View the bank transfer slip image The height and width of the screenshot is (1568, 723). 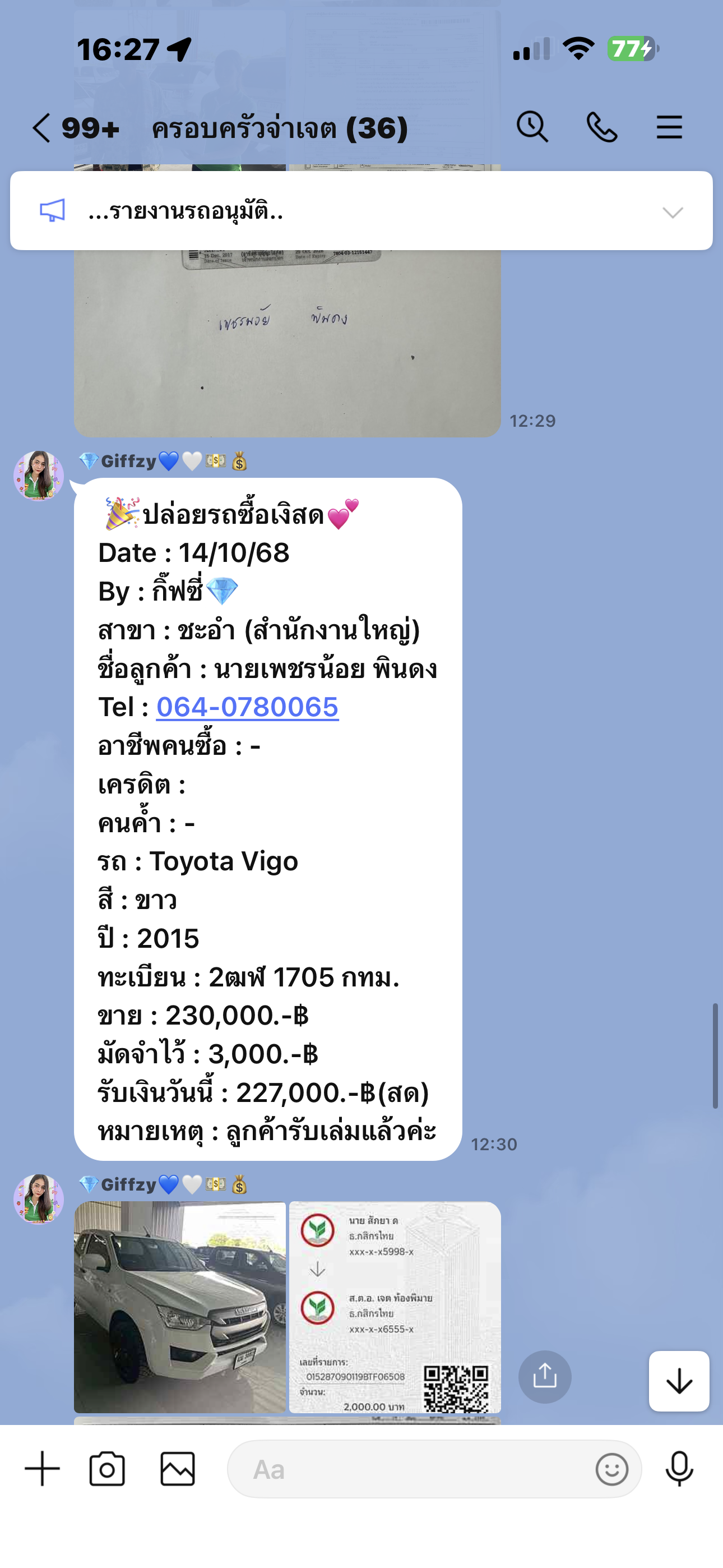click(x=395, y=1306)
